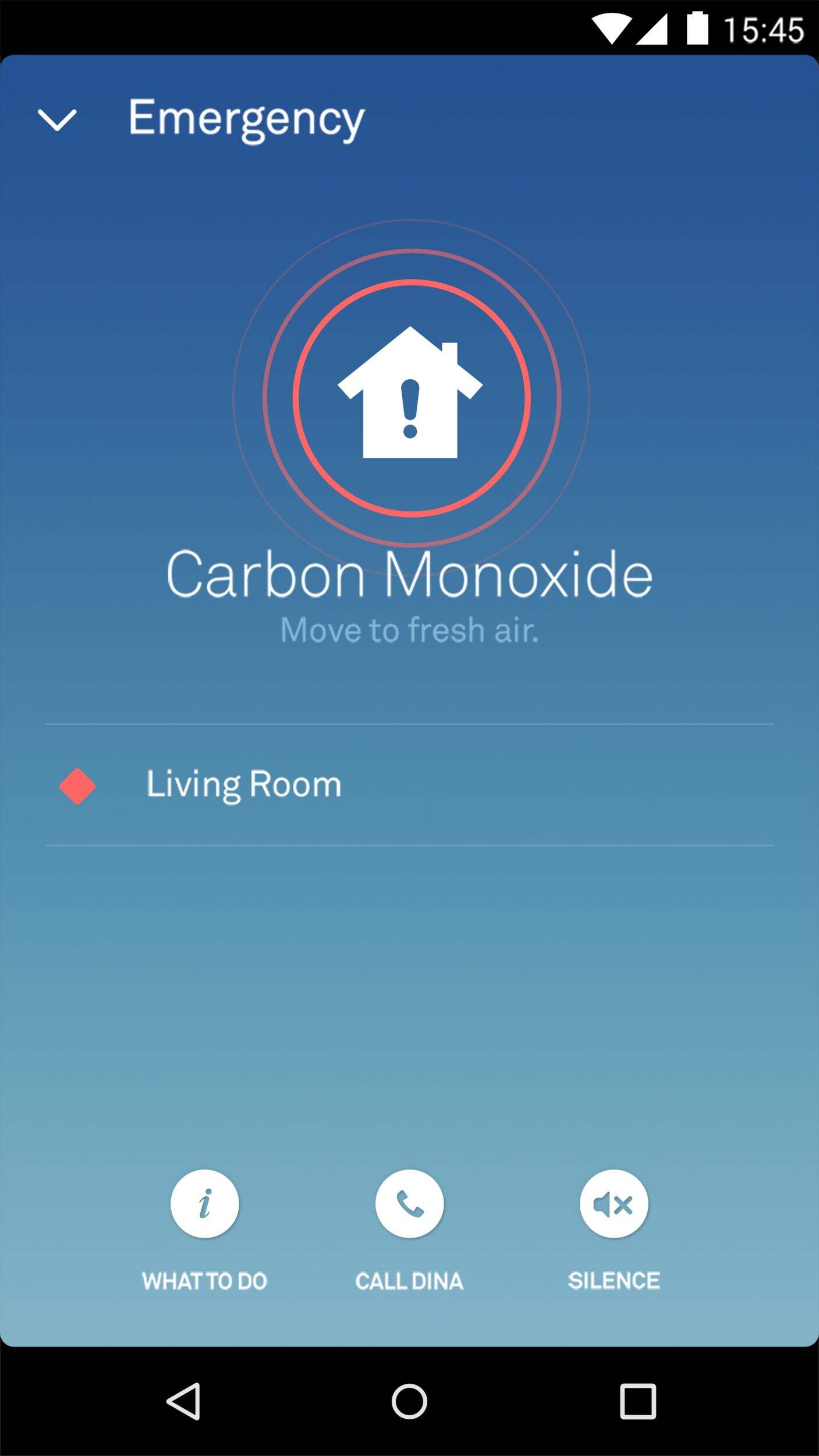Call Dina with the phone button
819x1456 pixels.
coord(409,1204)
